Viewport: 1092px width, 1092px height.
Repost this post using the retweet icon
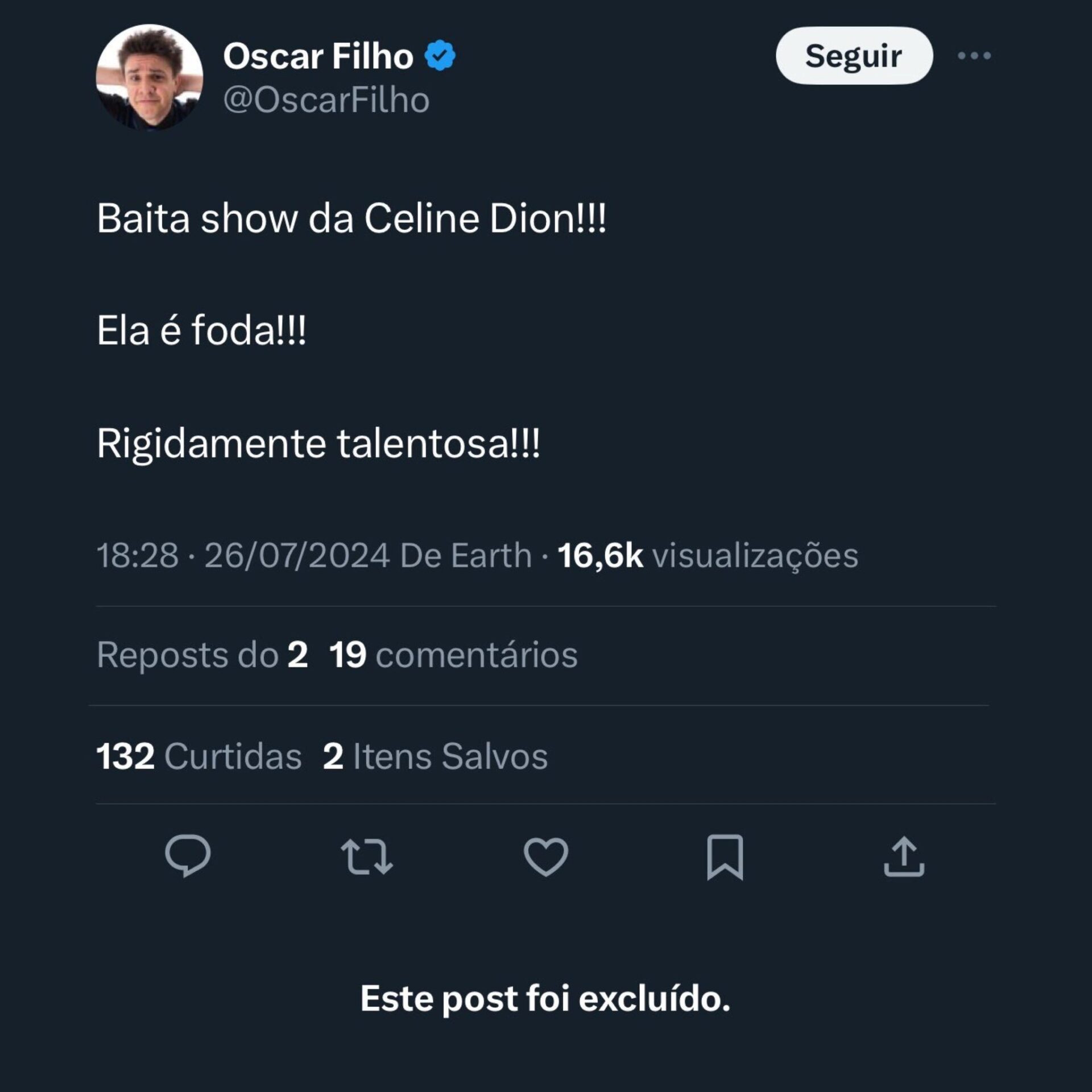[x=367, y=857]
